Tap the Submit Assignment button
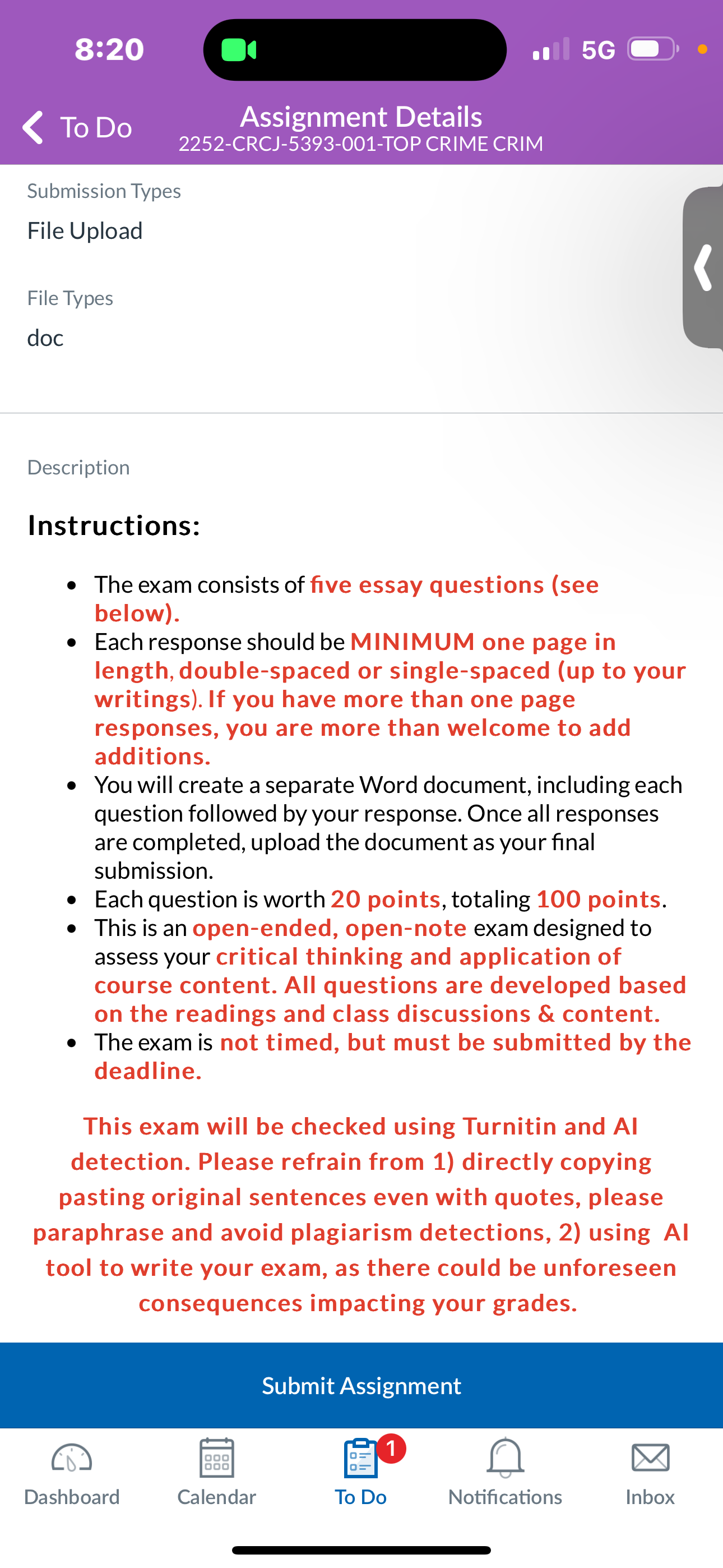Screen dimensions: 723x1568 pyautogui.click(x=361, y=1385)
